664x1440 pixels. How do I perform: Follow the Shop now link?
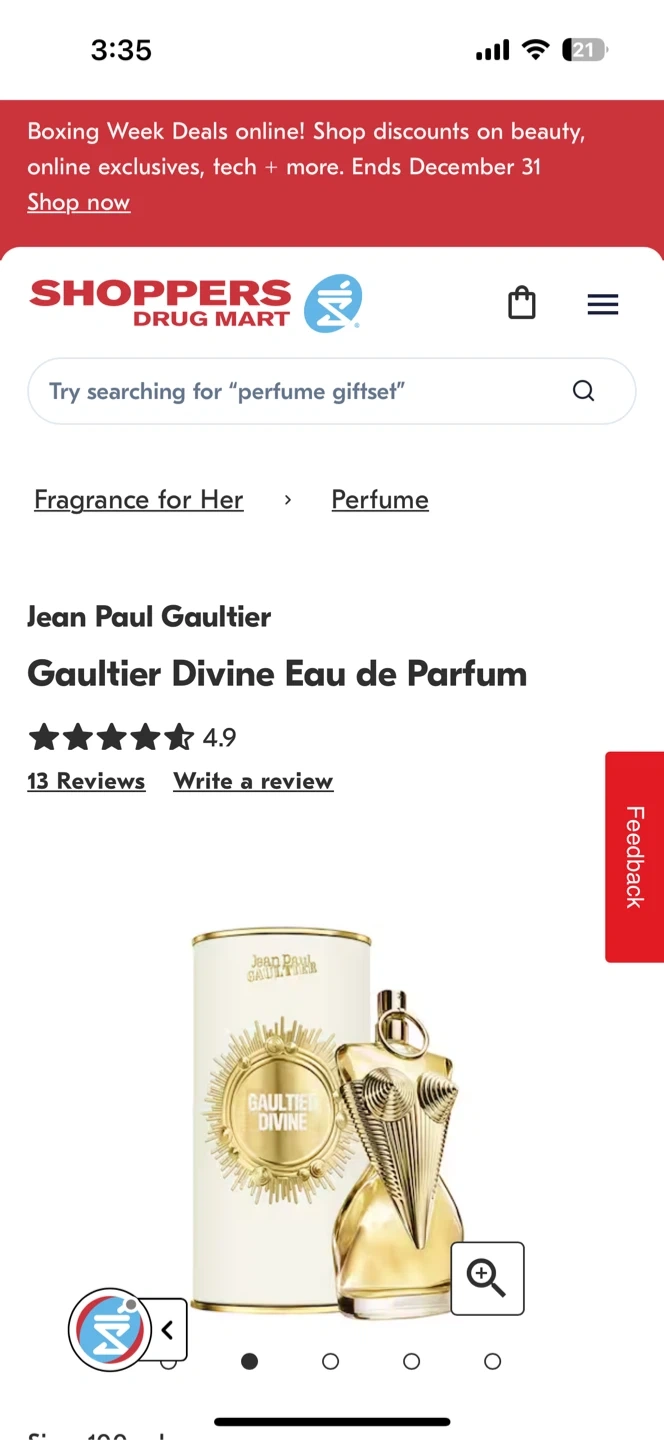coord(78,202)
